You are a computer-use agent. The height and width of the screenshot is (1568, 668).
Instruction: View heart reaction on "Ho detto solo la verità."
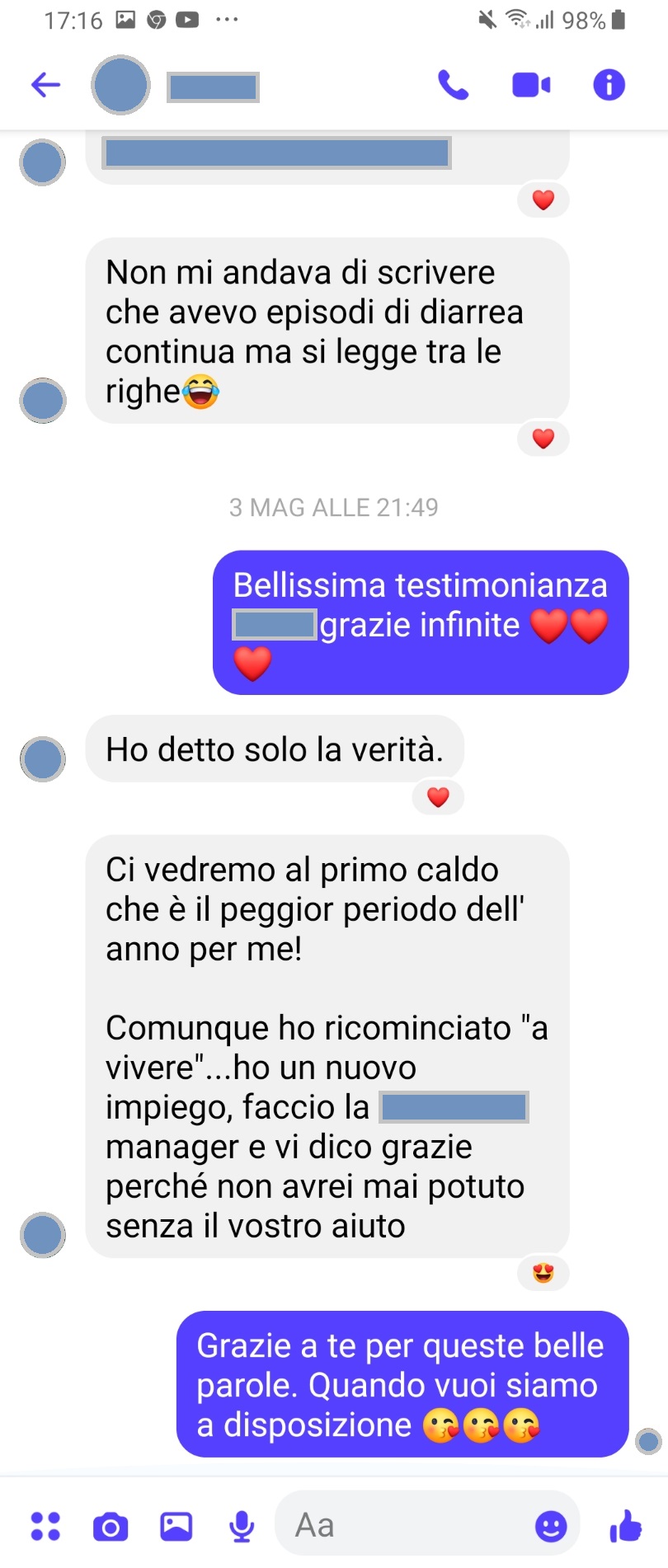click(438, 797)
